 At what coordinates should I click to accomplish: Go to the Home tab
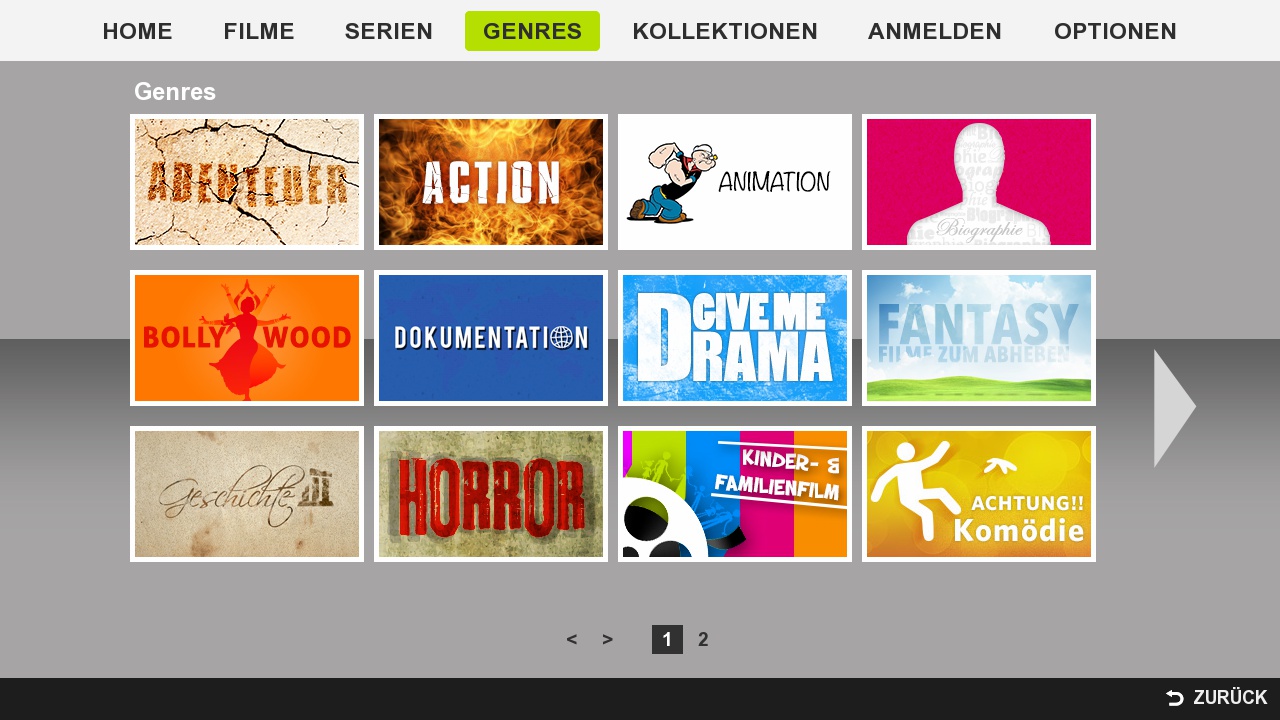click(138, 31)
